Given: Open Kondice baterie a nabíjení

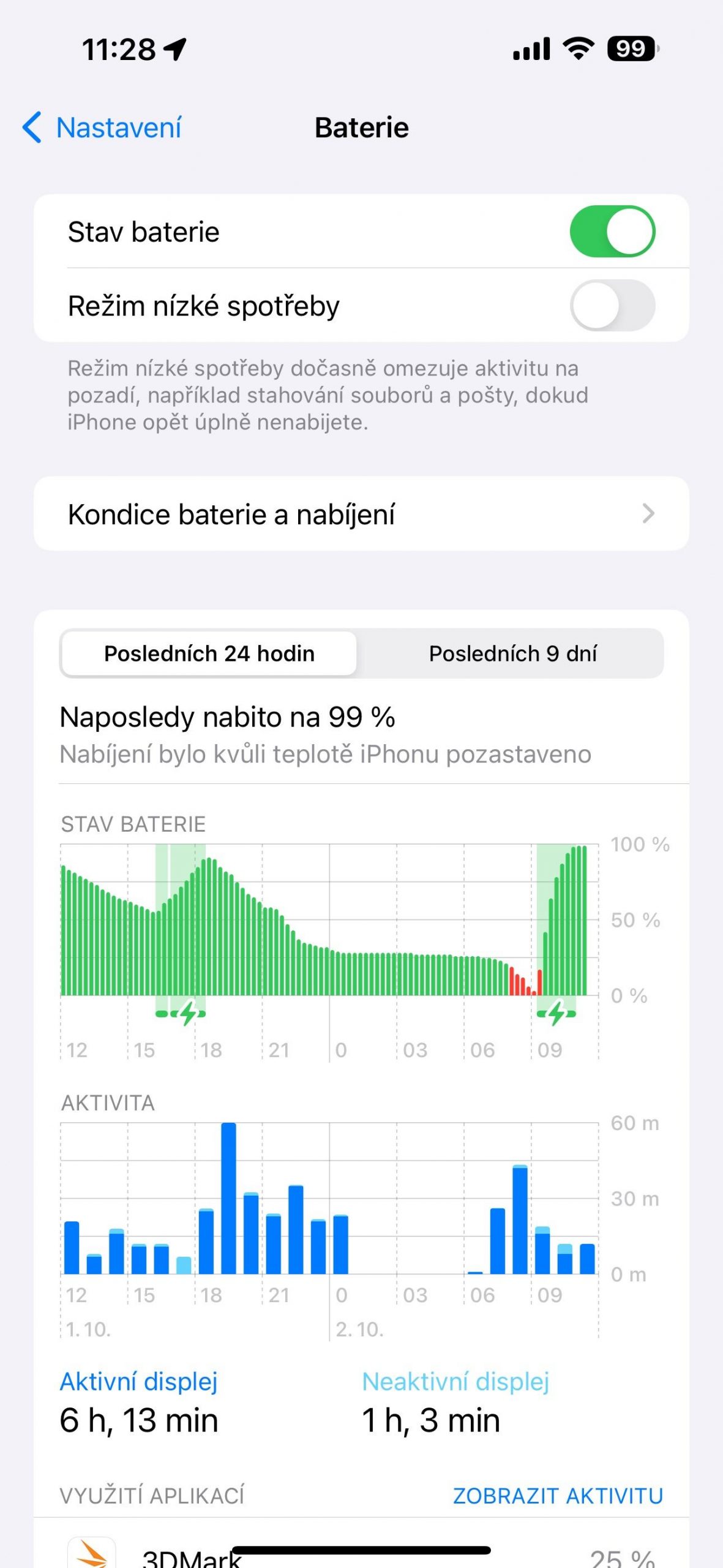Looking at the screenshot, I should pos(361,514).
